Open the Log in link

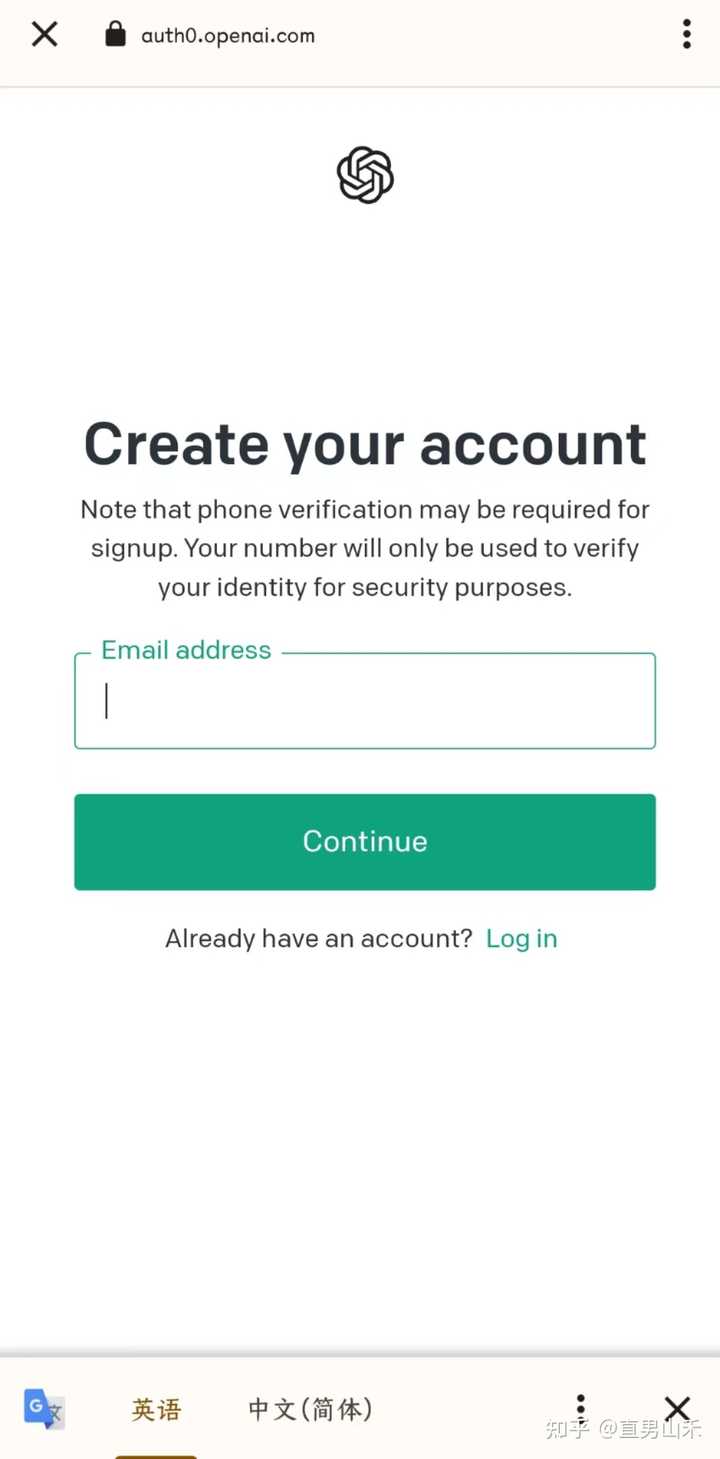(x=521, y=939)
